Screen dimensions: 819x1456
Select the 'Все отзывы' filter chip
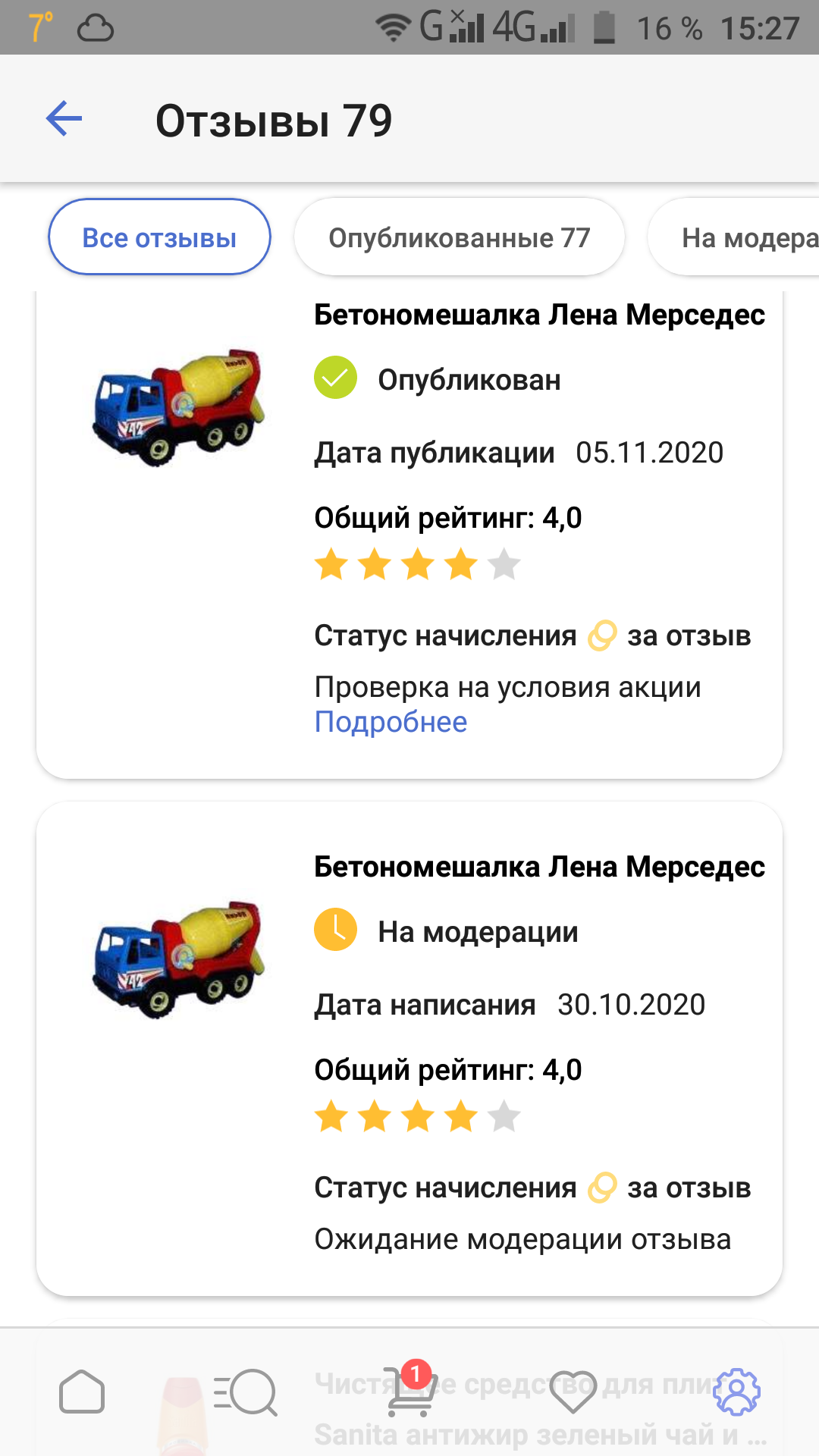pyautogui.click(x=159, y=237)
